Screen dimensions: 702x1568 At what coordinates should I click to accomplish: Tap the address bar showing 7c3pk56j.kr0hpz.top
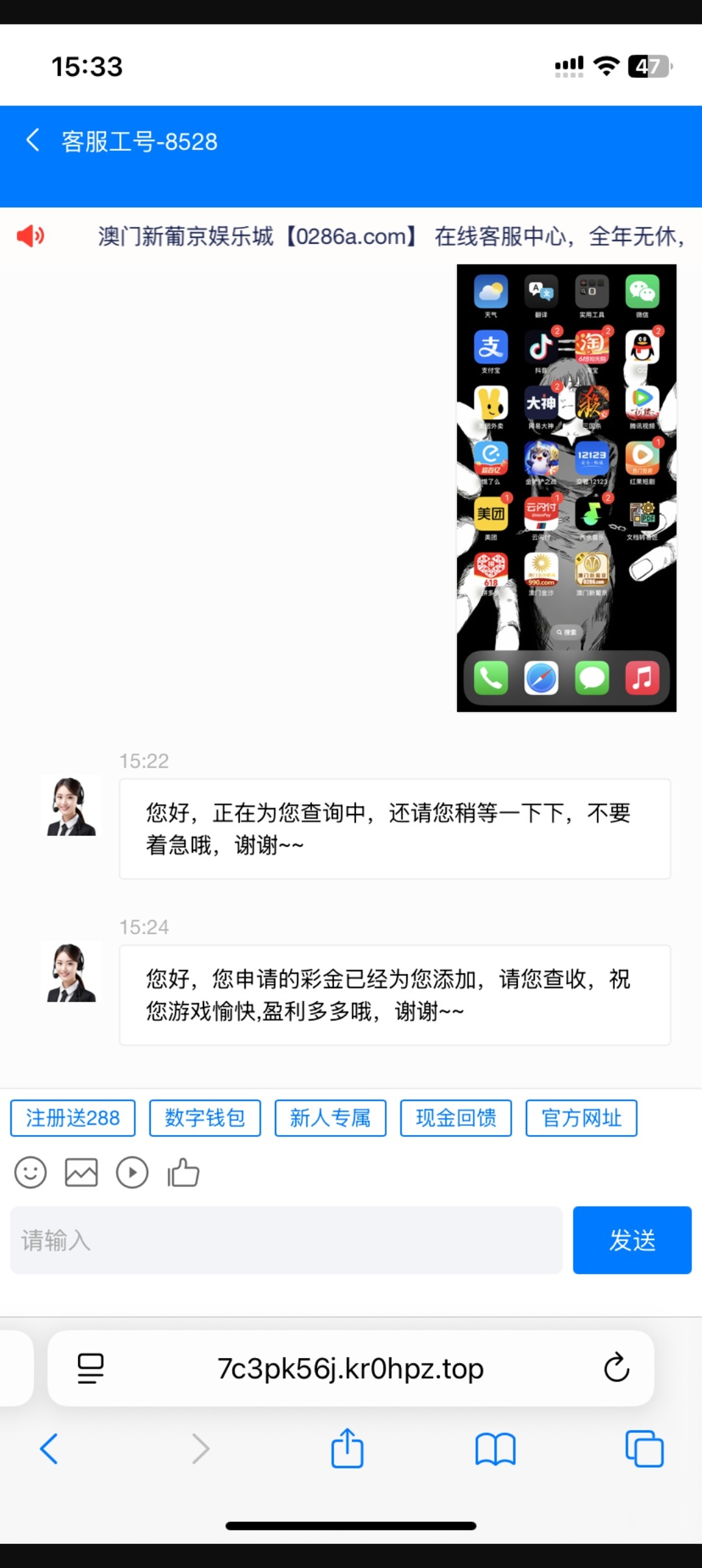tap(351, 1368)
